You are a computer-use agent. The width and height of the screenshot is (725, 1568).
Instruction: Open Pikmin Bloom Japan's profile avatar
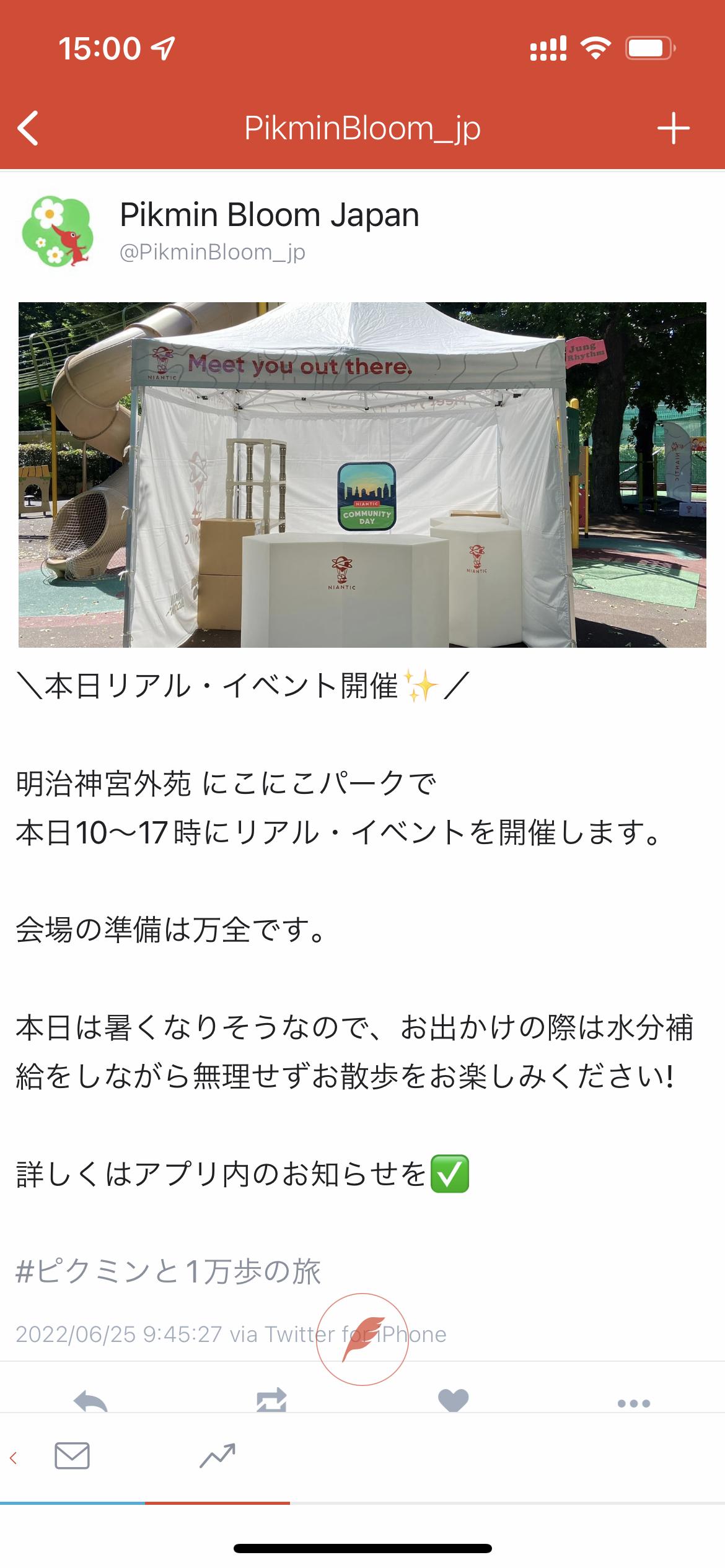point(58,231)
